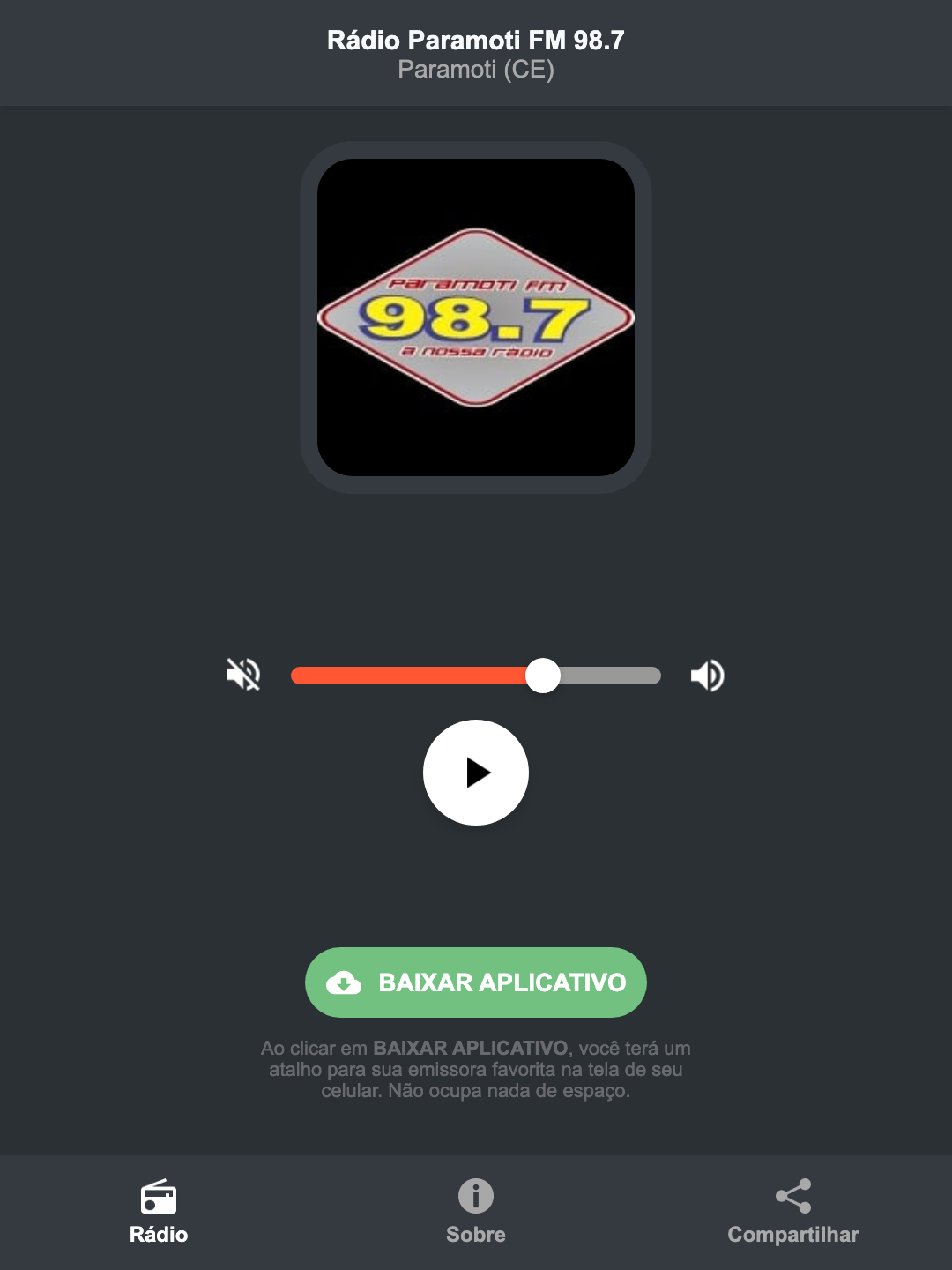Screen dimensions: 952x1270
Task: Click the loud speaker icon to raise volume
Action: [707, 675]
